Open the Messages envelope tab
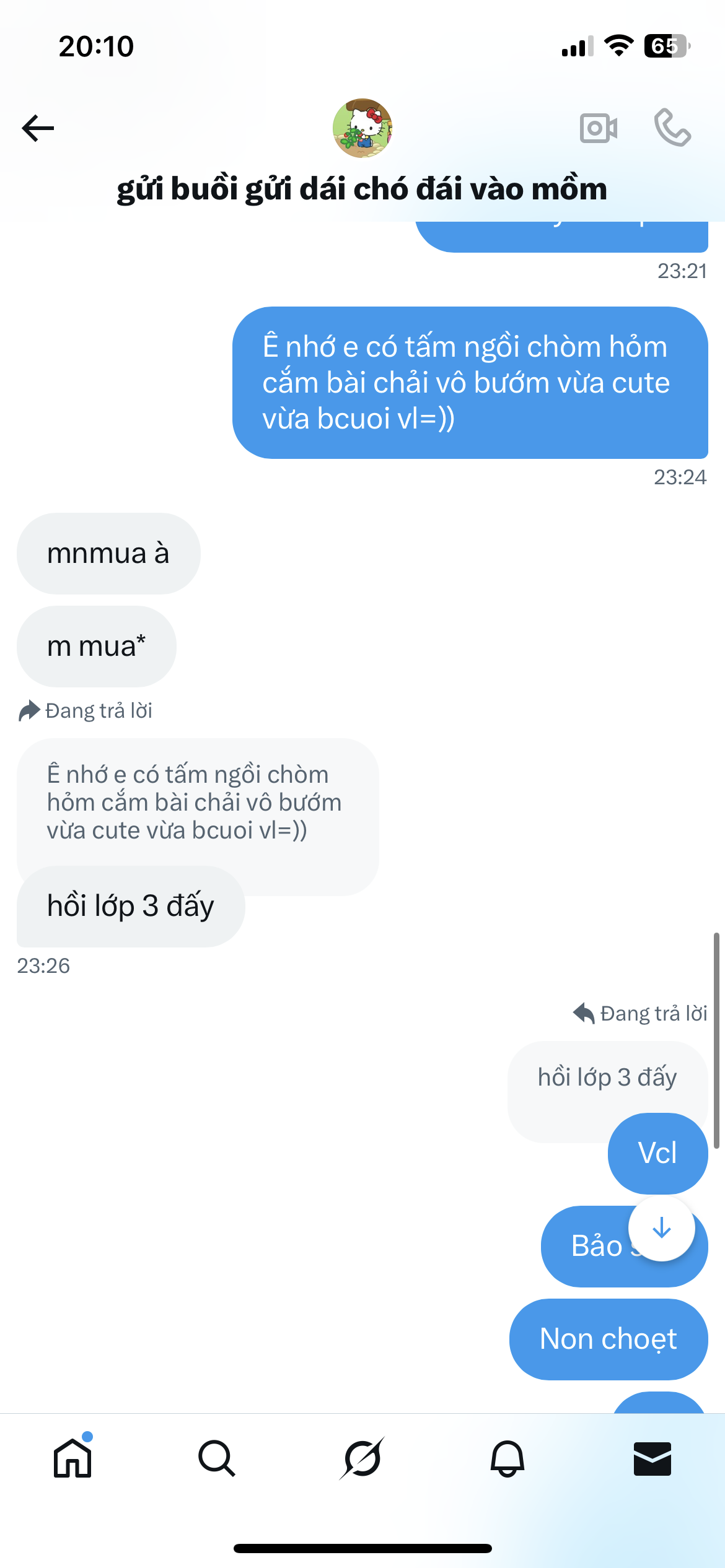 tap(652, 1458)
